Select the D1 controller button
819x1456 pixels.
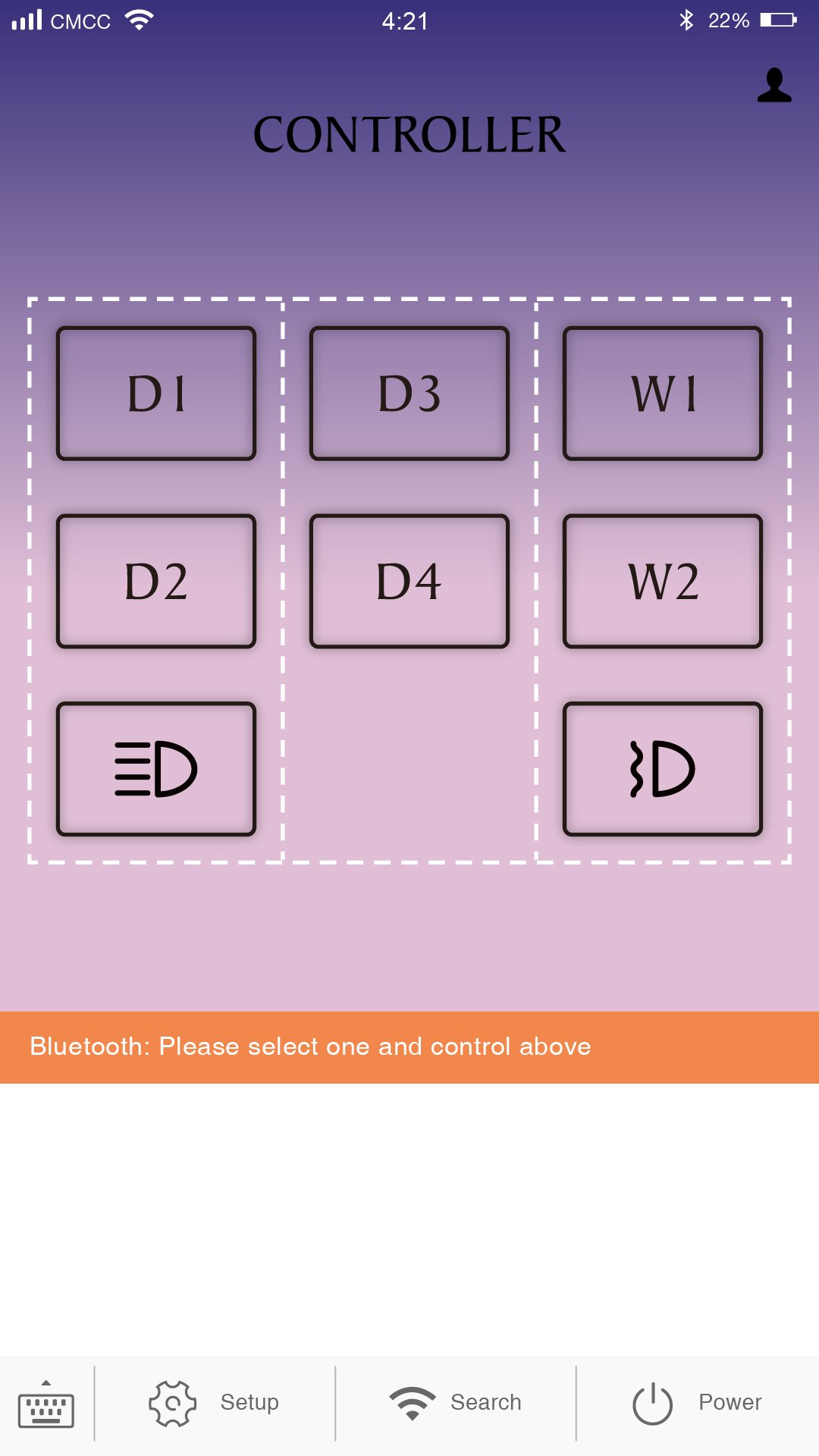(x=156, y=394)
